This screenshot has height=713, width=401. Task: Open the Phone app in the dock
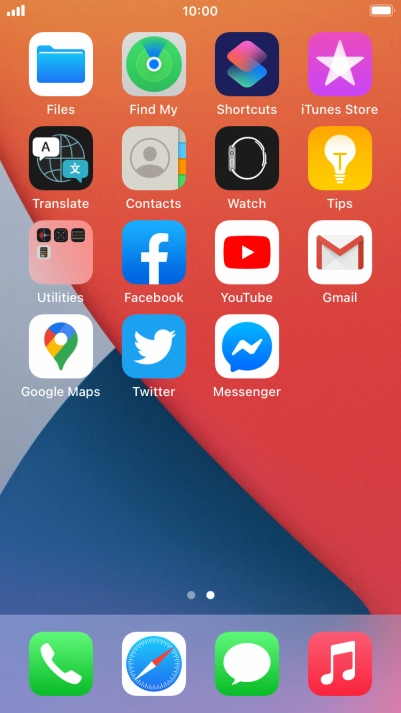pos(61,664)
